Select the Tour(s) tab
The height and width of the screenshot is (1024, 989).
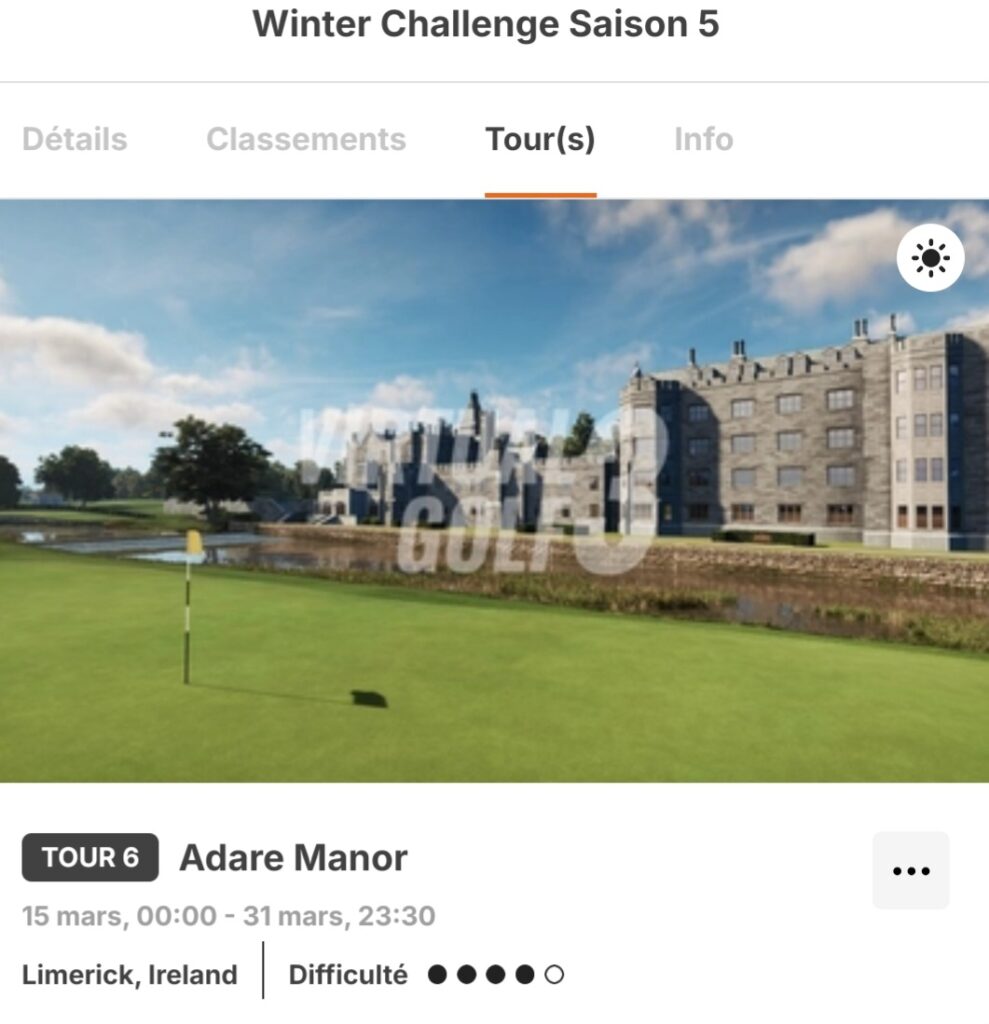pyautogui.click(x=540, y=140)
